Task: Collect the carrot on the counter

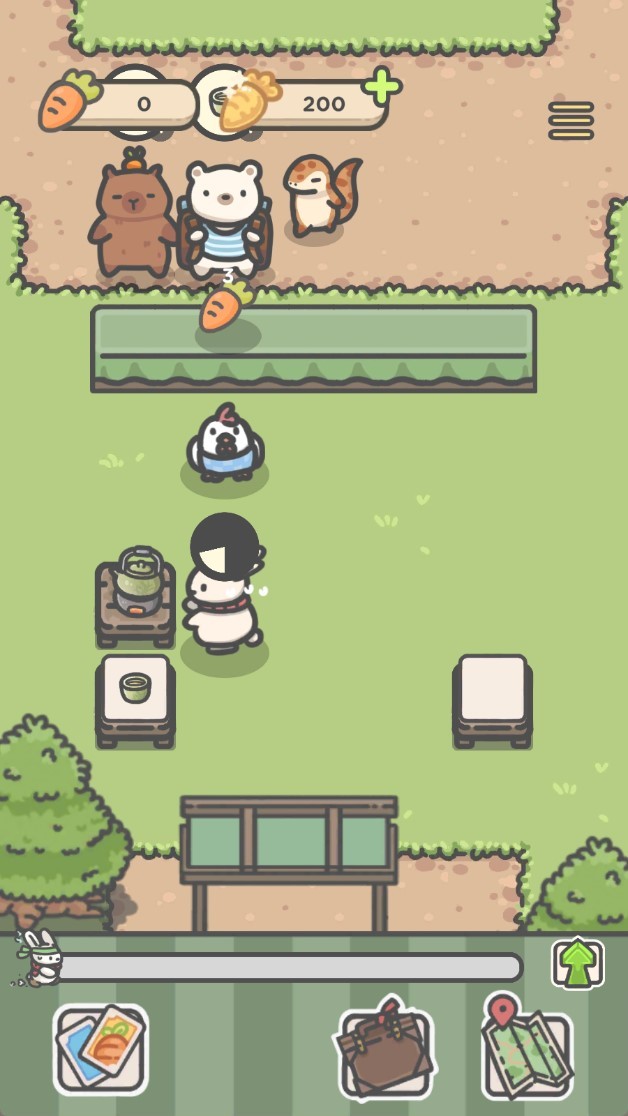Action: 225,308
